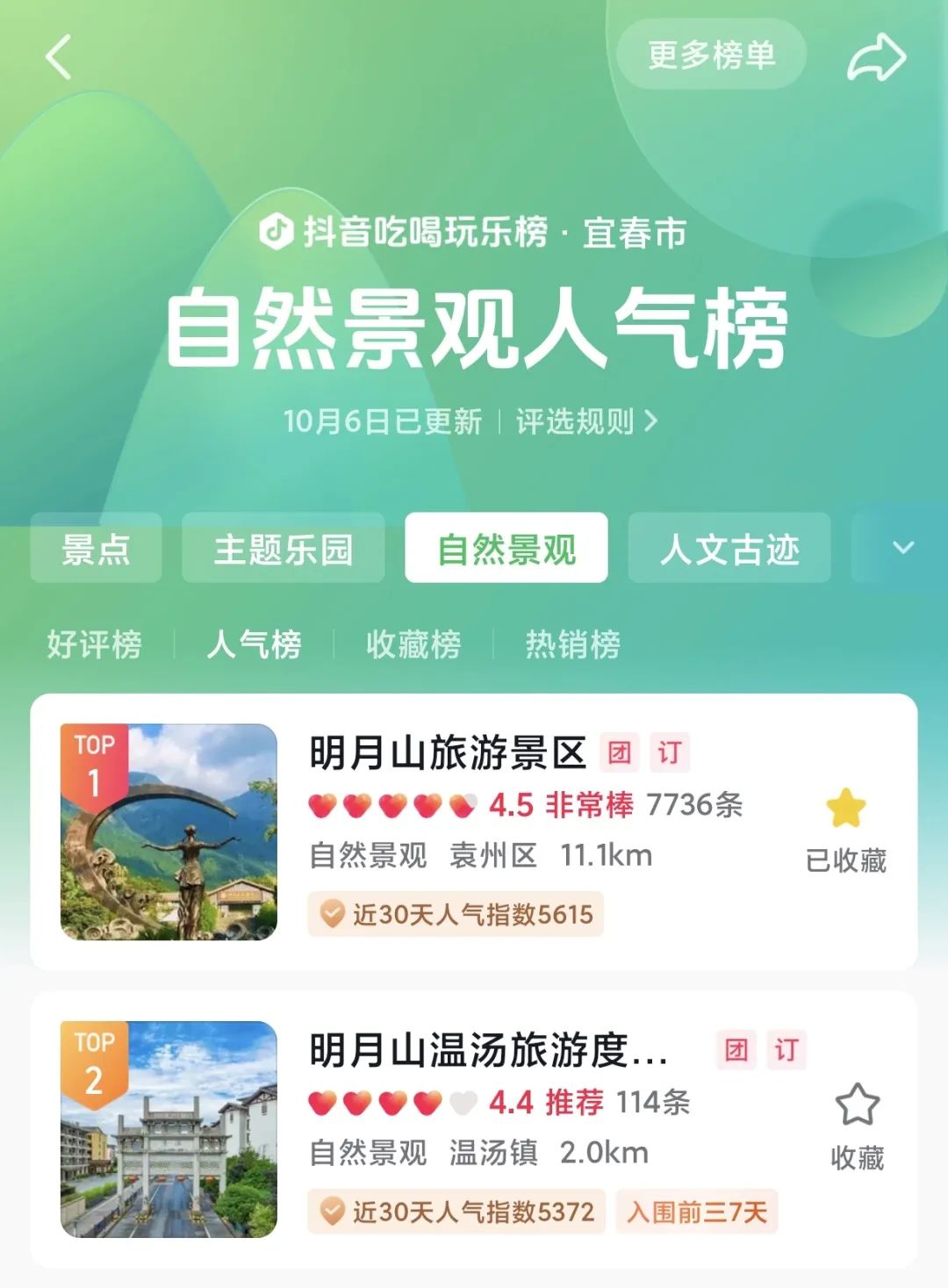
Task: Share this ranking list
Action: (876, 58)
